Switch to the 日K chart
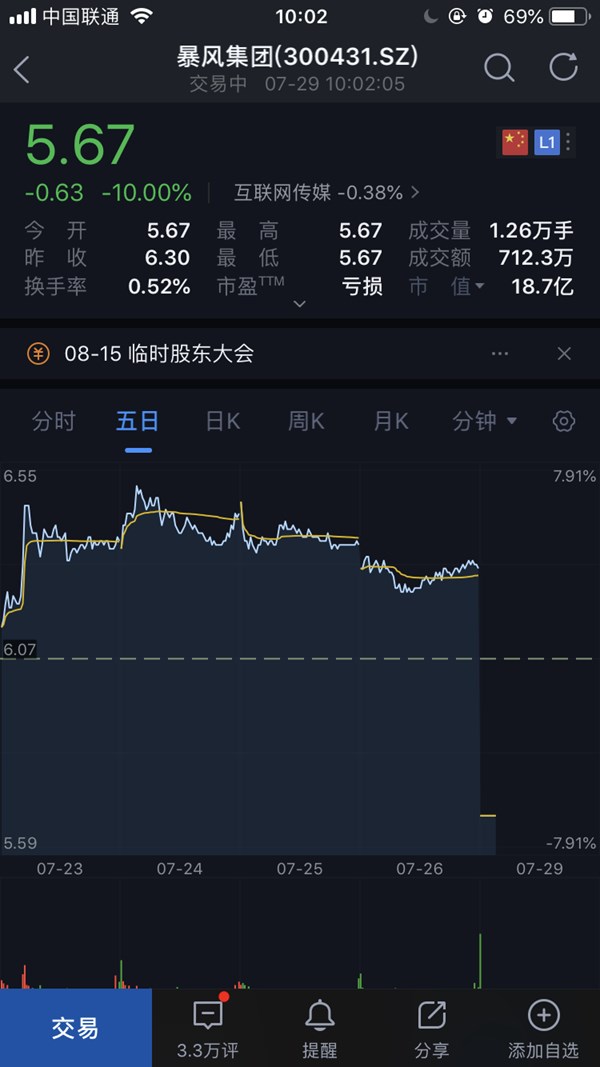 223,421
